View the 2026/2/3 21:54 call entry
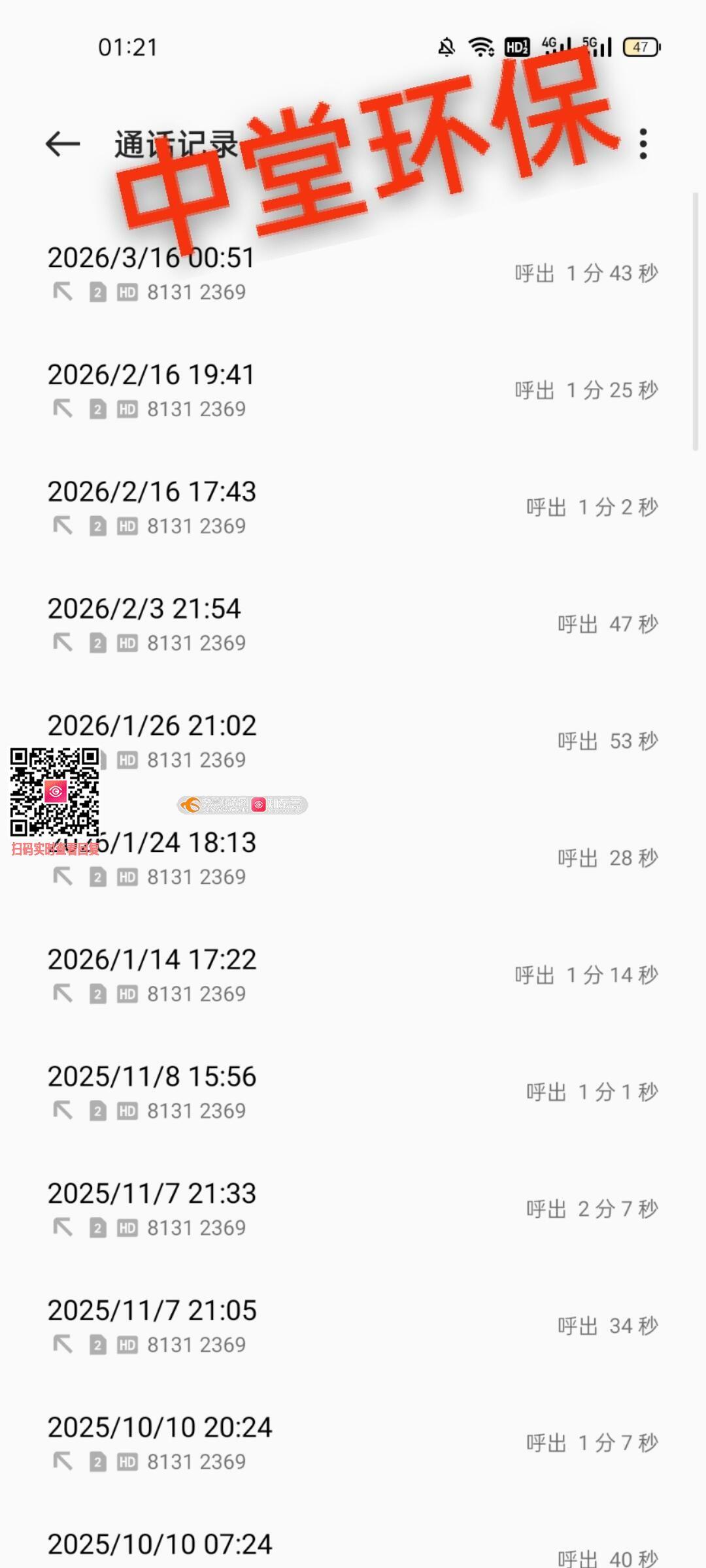The height and width of the screenshot is (1568, 706). pyautogui.click(x=353, y=624)
